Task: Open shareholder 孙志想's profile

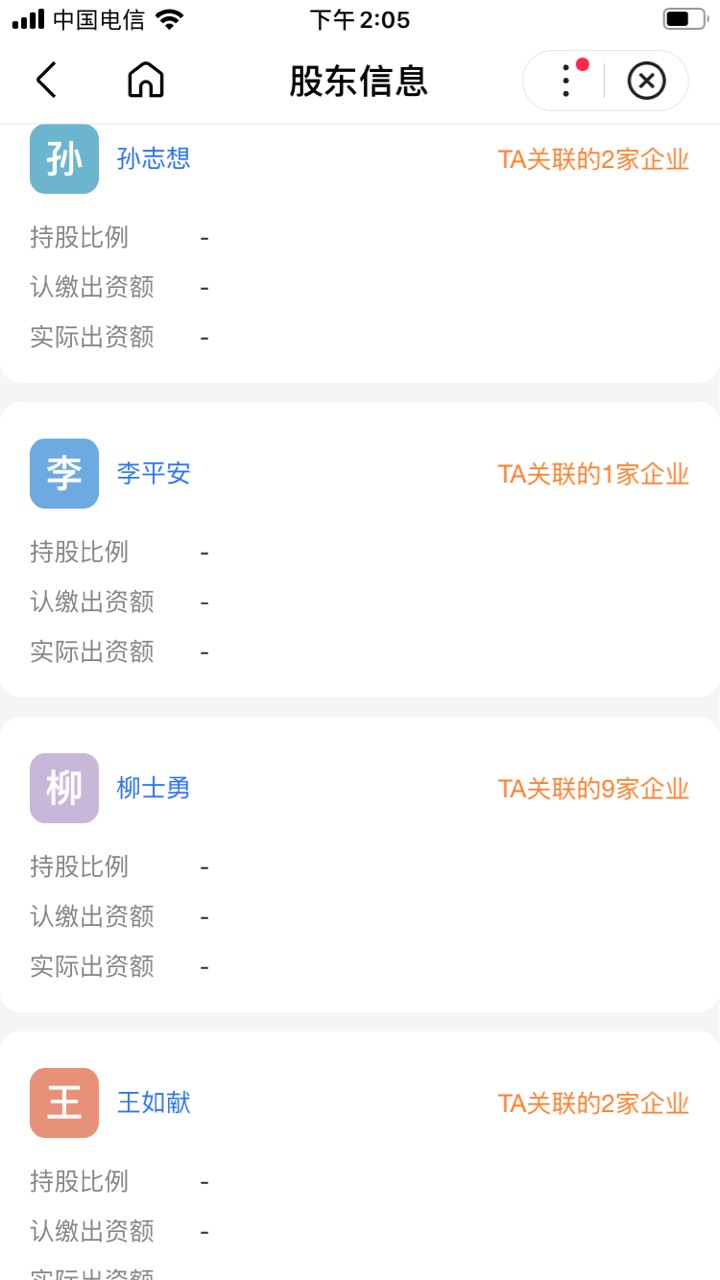Action: tap(153, 159)
